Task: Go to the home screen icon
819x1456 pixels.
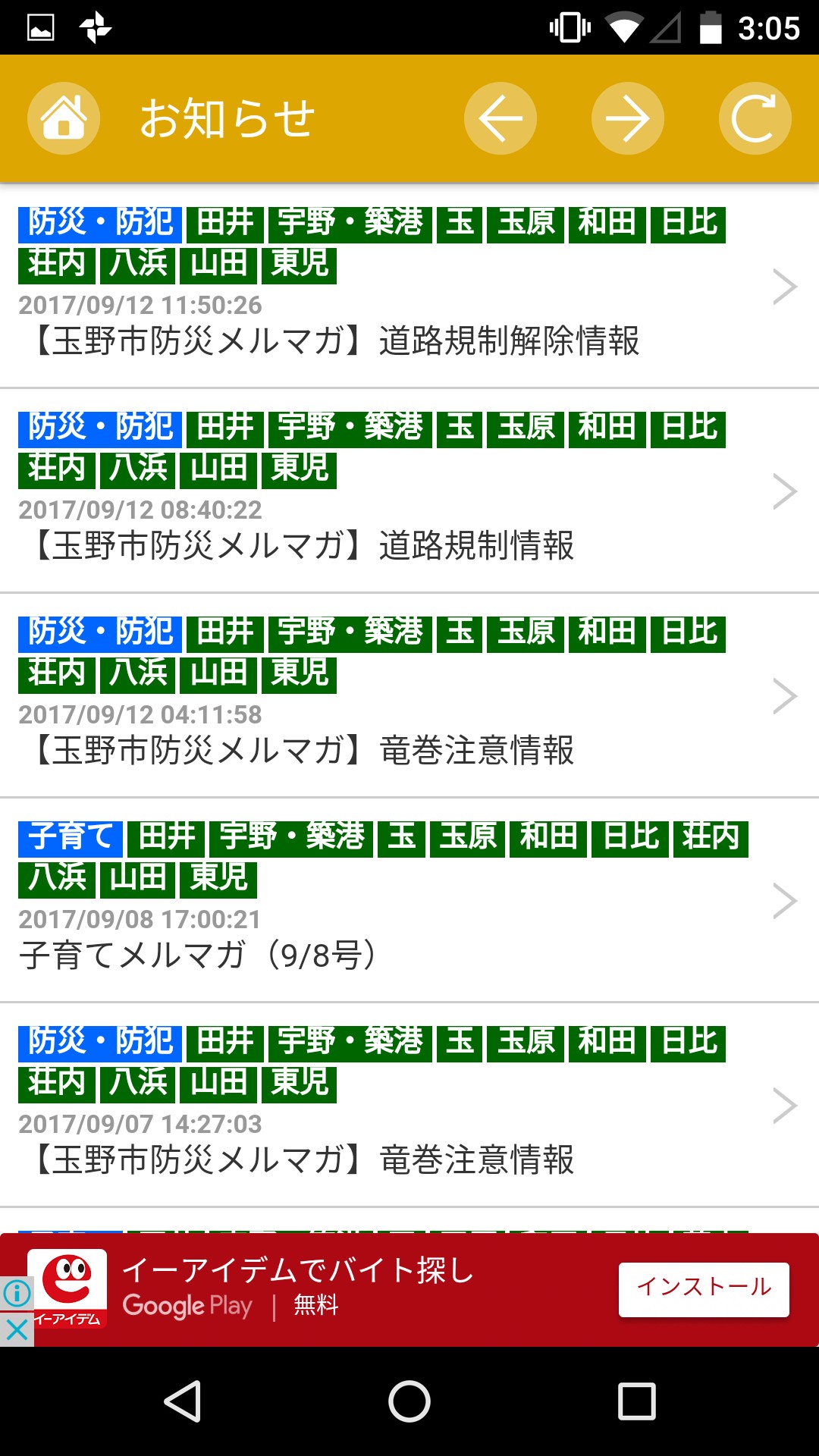Action: click(x=64, y=118)
